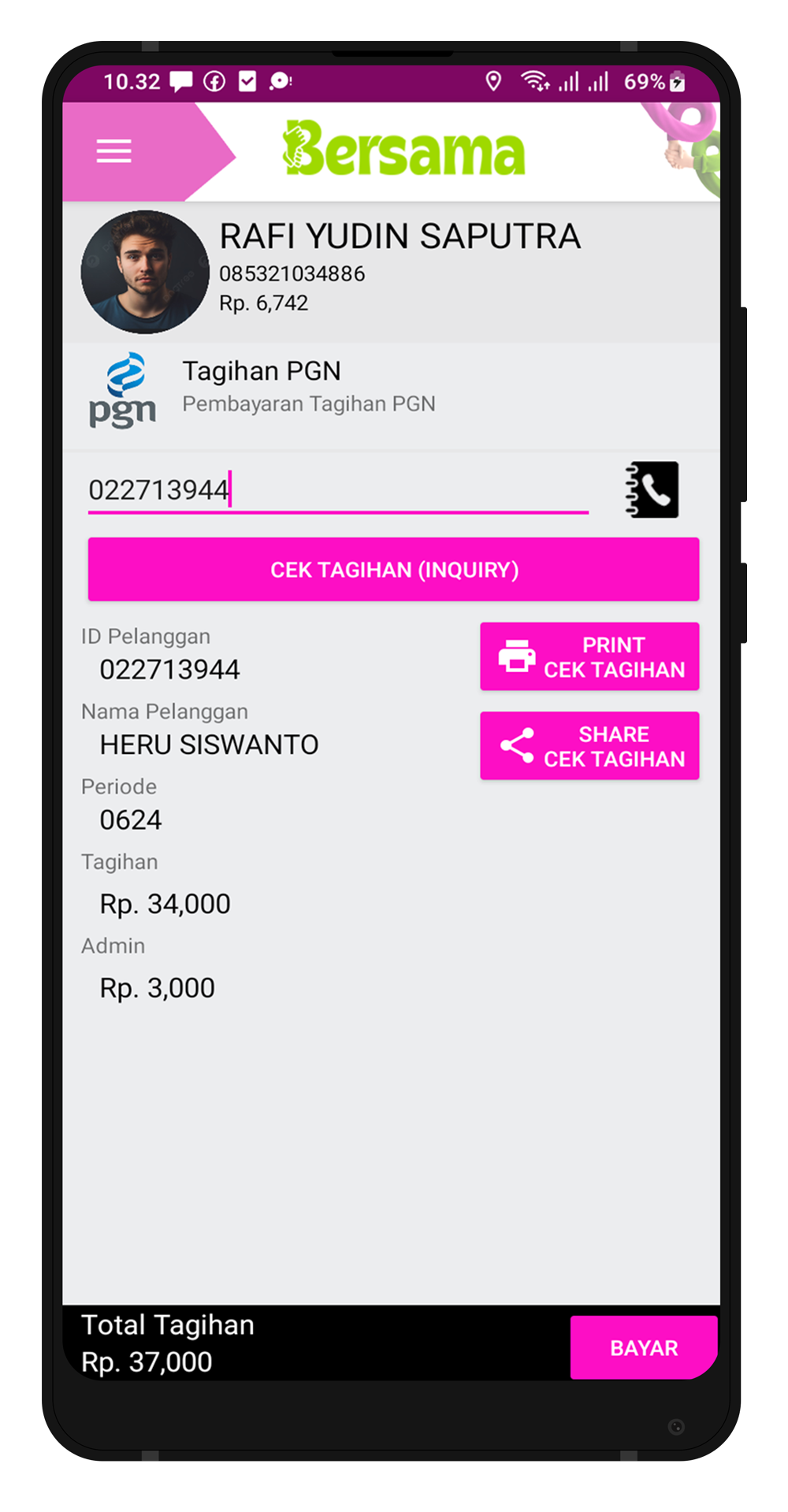This screenshot has height=1512, width=788.
Task: Tap the customer ID input field
Action: [337, 490]
